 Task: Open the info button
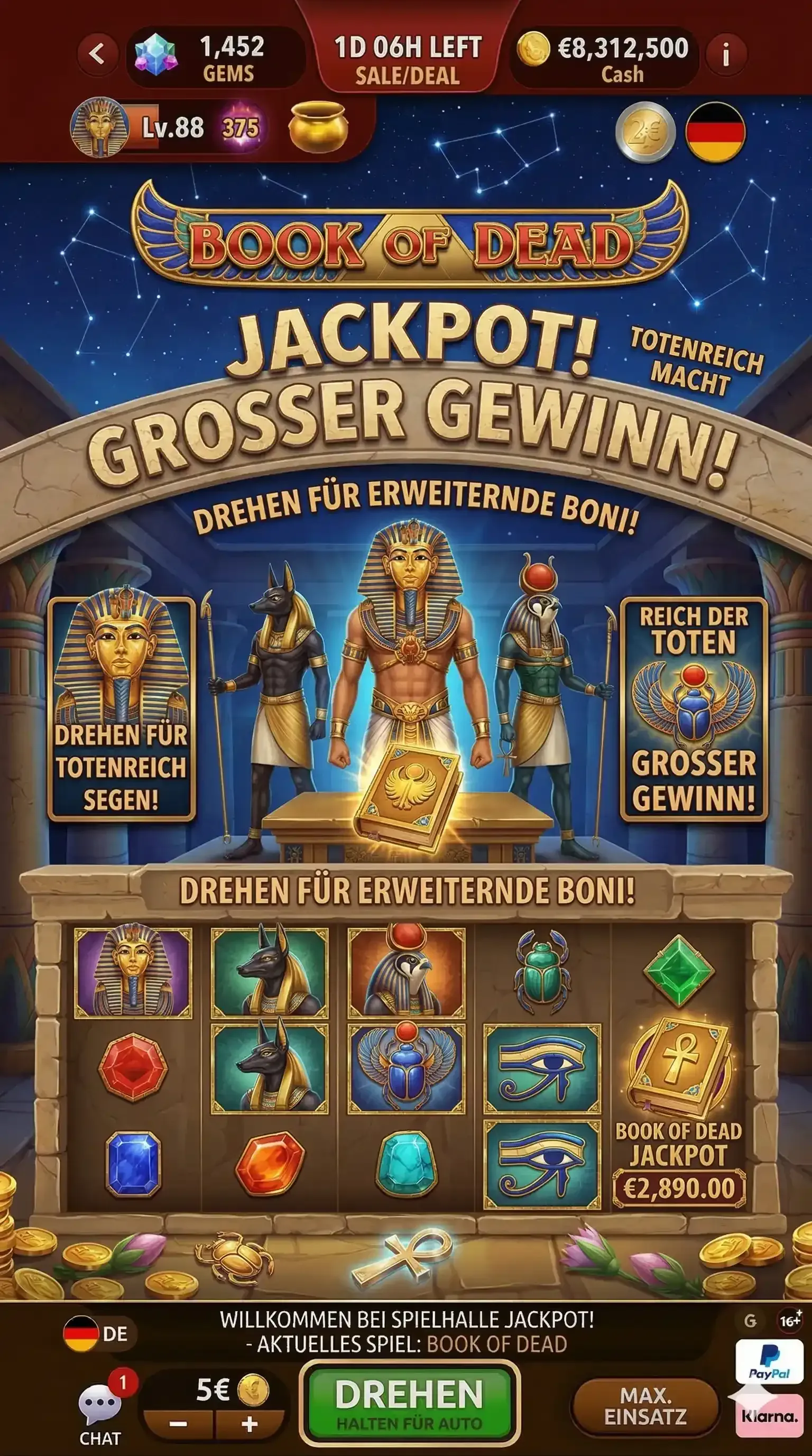[726, 55]
